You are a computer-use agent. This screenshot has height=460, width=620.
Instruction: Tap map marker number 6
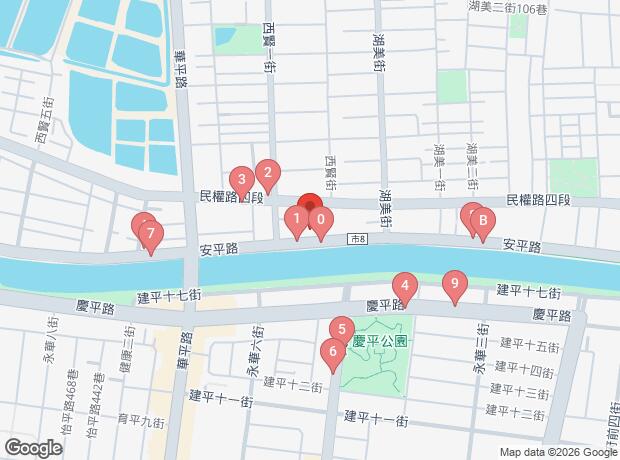pos(333,356)
